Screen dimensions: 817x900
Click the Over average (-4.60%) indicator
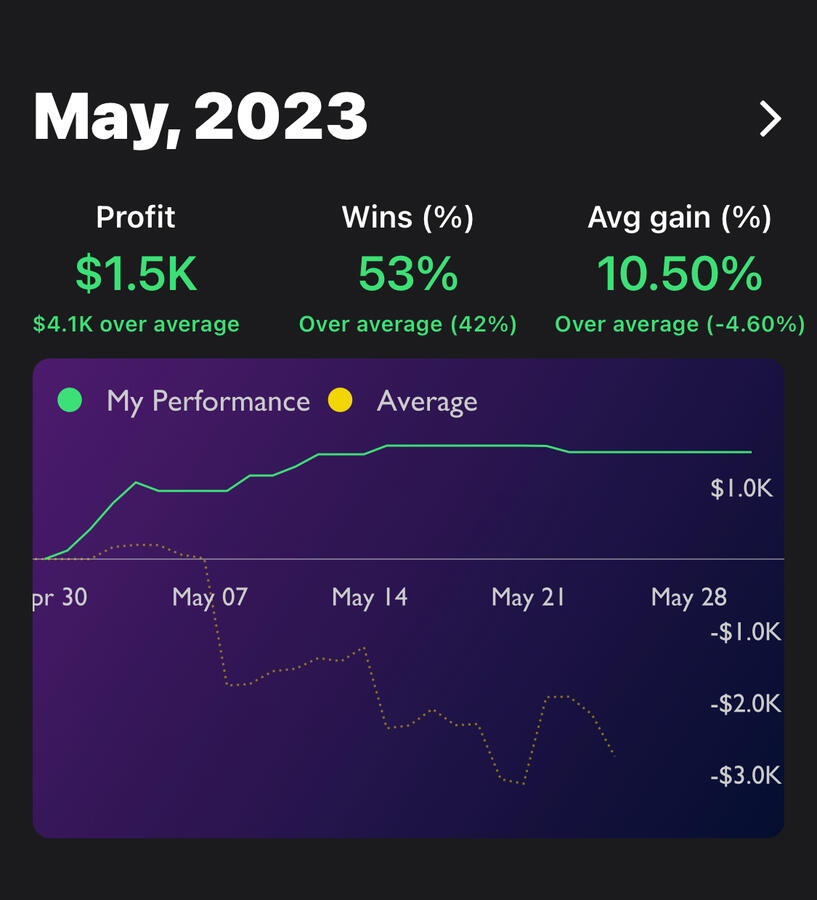pyautogui.click(x=679, y=324)
